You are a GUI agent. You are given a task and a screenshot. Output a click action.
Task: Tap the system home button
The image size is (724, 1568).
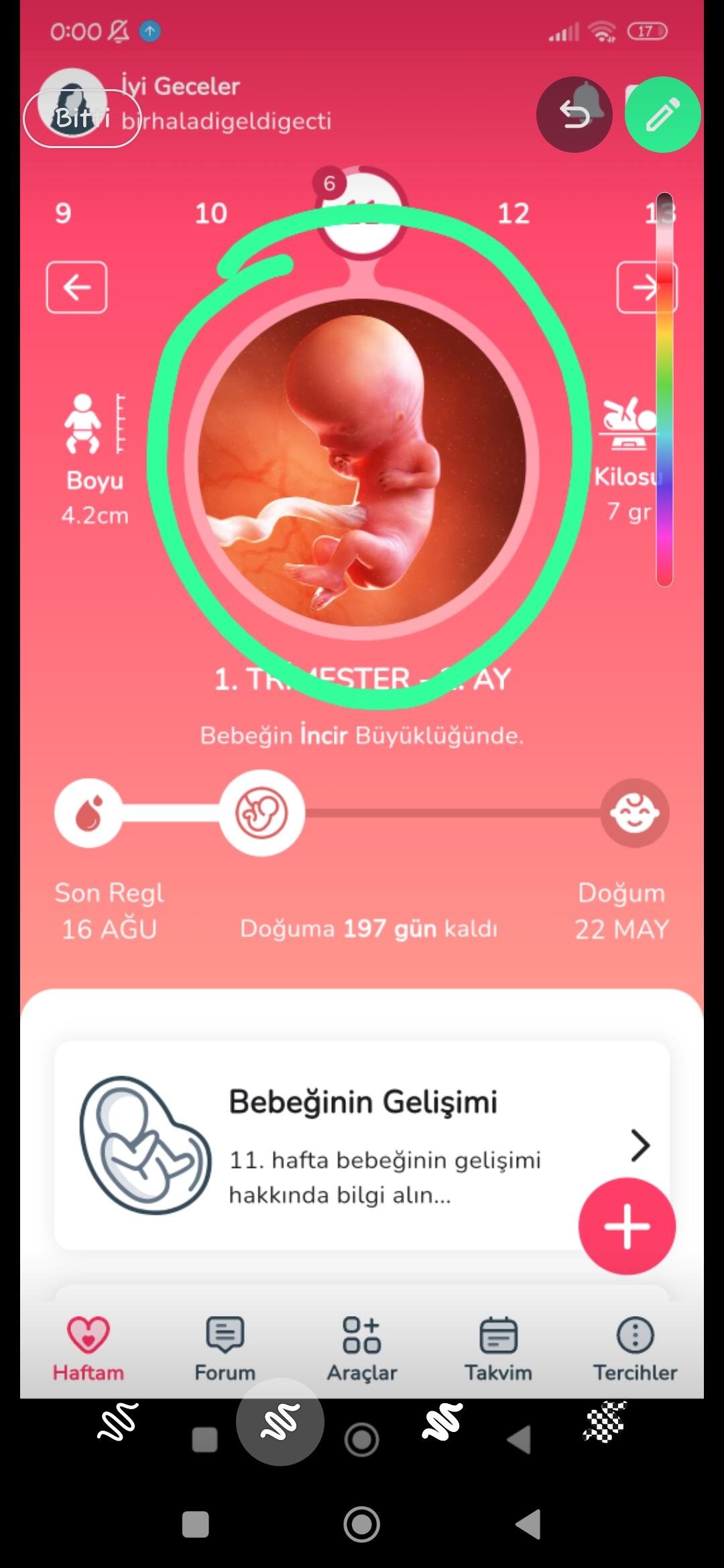(362, 1524)
